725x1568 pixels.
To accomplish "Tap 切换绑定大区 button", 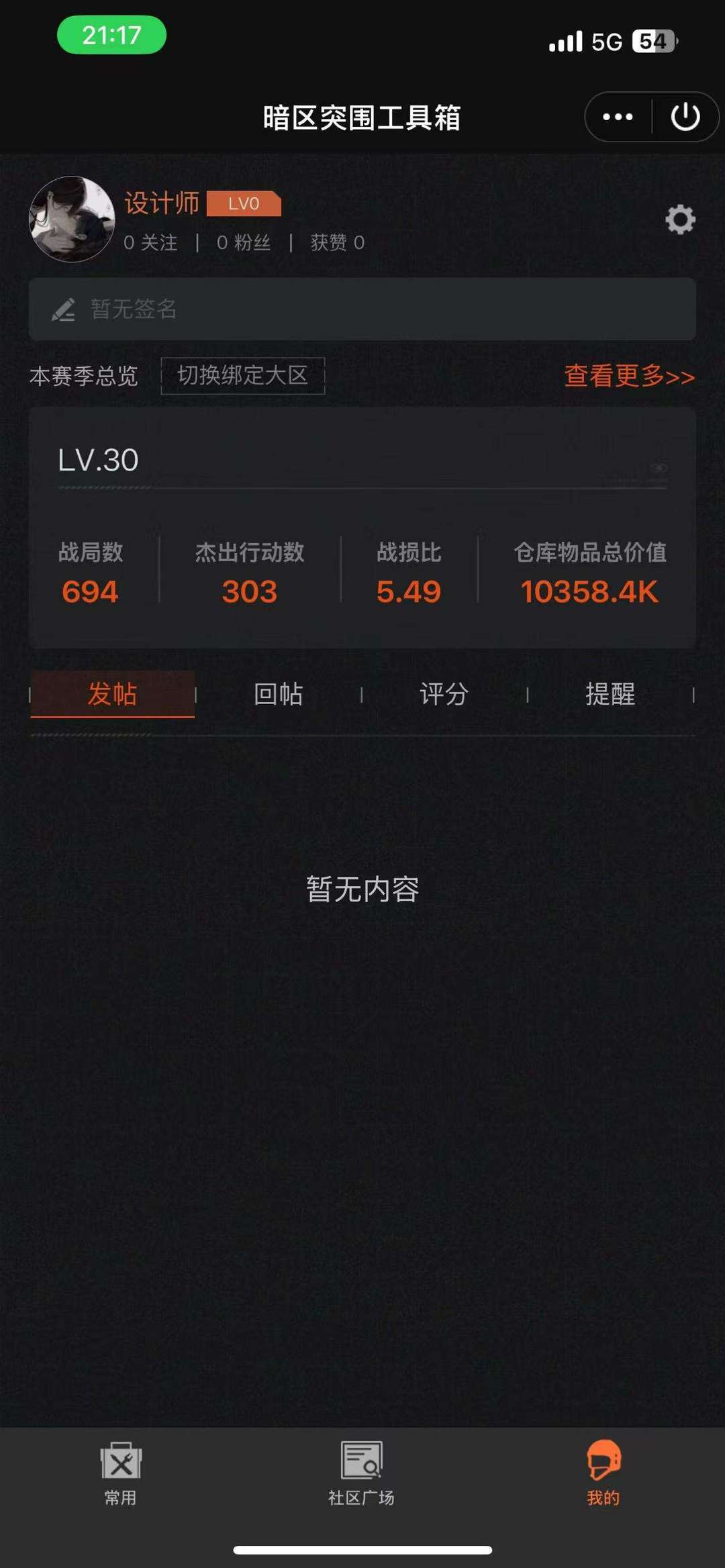I will coord(242,375).
